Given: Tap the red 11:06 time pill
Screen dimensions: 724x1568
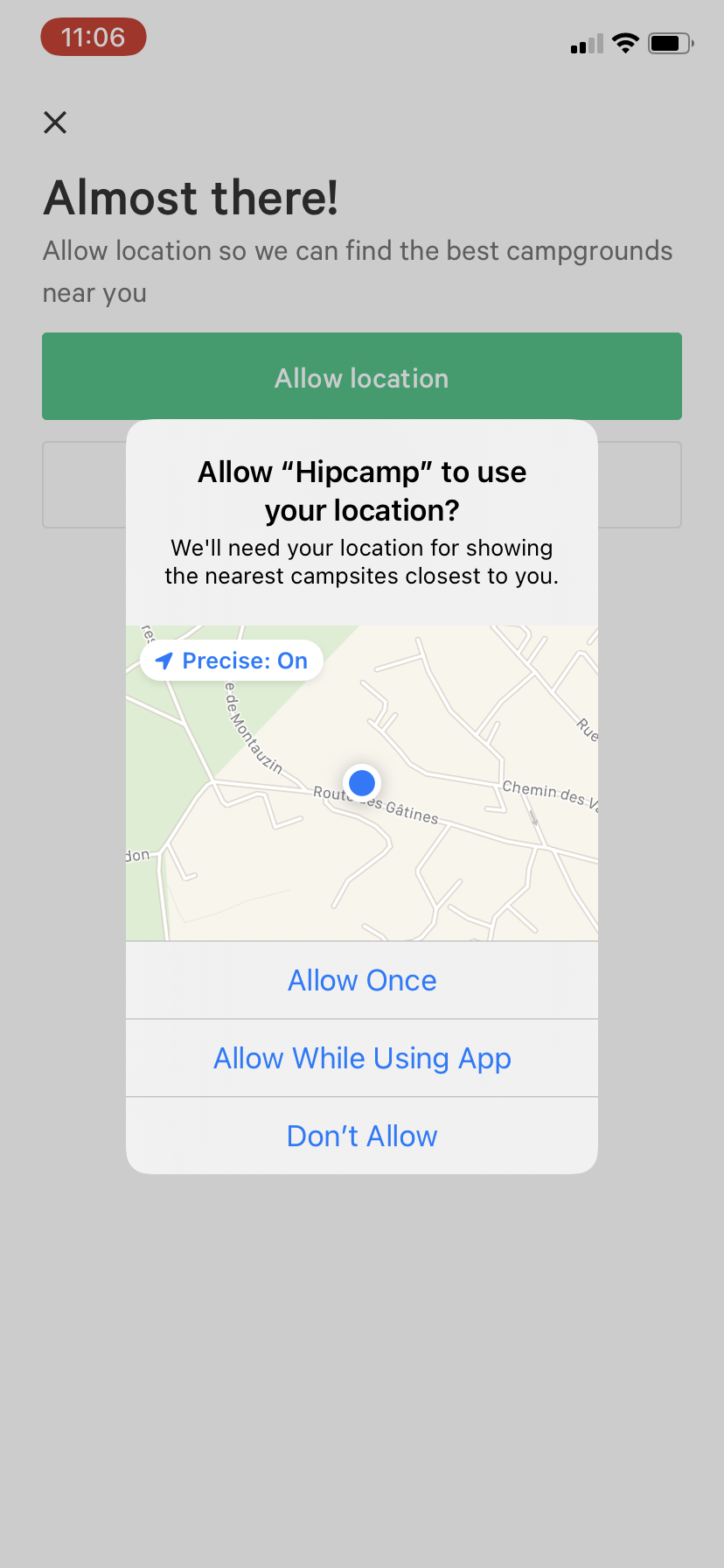Looking at the screenshot, I should click(x=93, y=37).
